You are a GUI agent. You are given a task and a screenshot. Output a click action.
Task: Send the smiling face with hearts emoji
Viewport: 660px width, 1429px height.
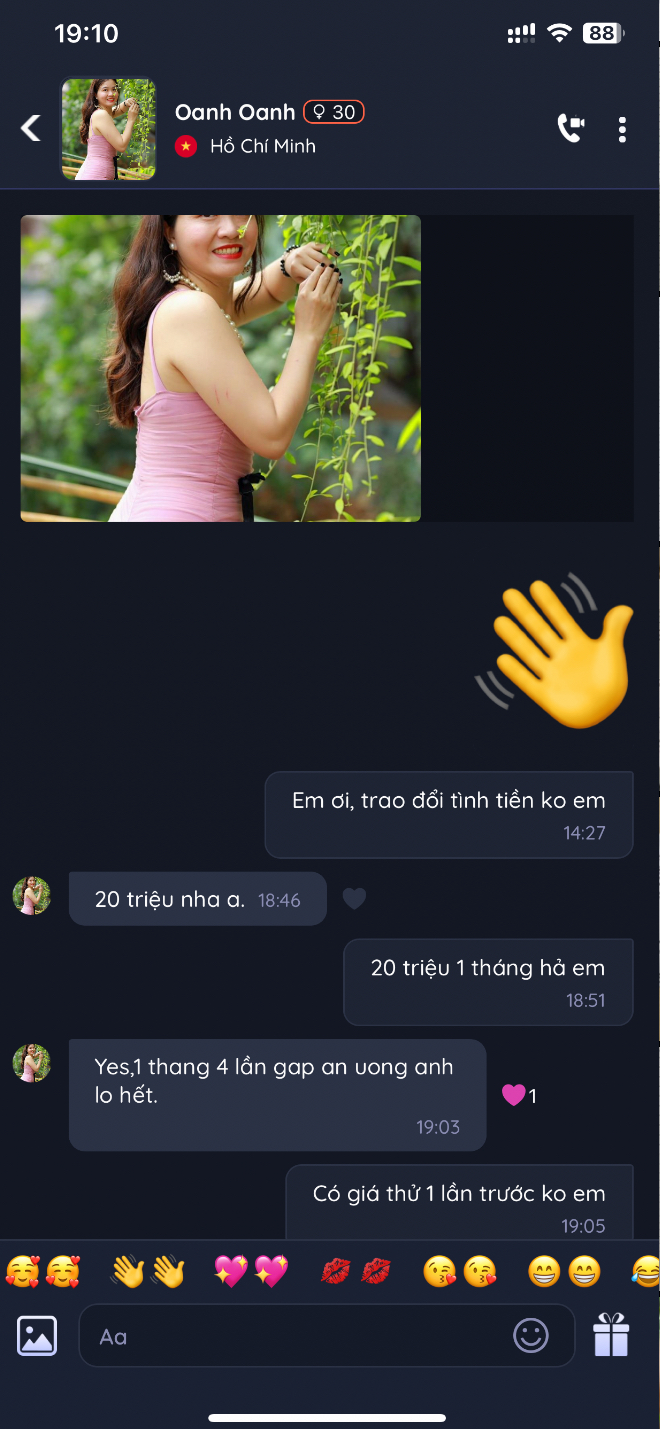[42, 1271]
